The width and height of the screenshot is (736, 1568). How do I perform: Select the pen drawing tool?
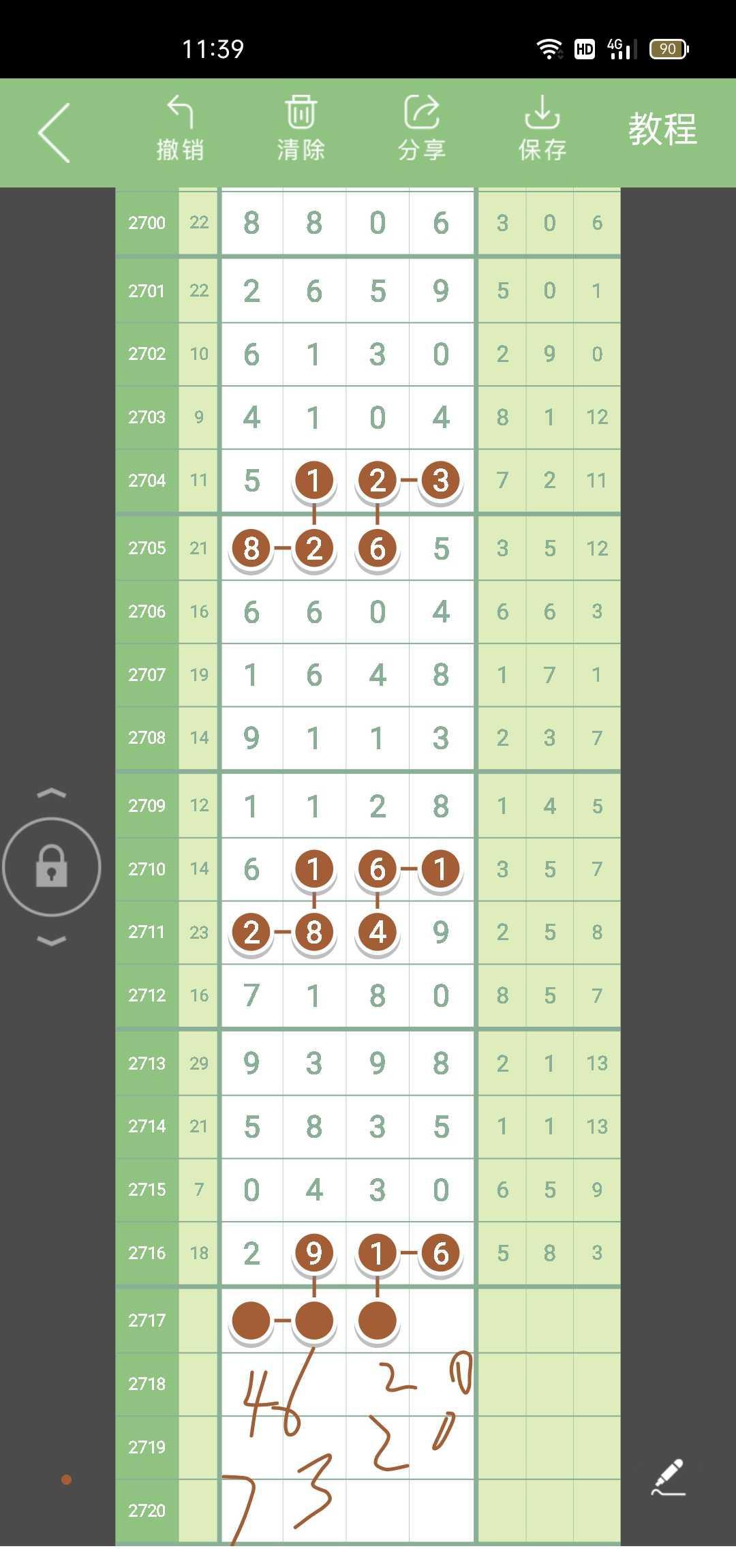click(x=668, y=1477)
